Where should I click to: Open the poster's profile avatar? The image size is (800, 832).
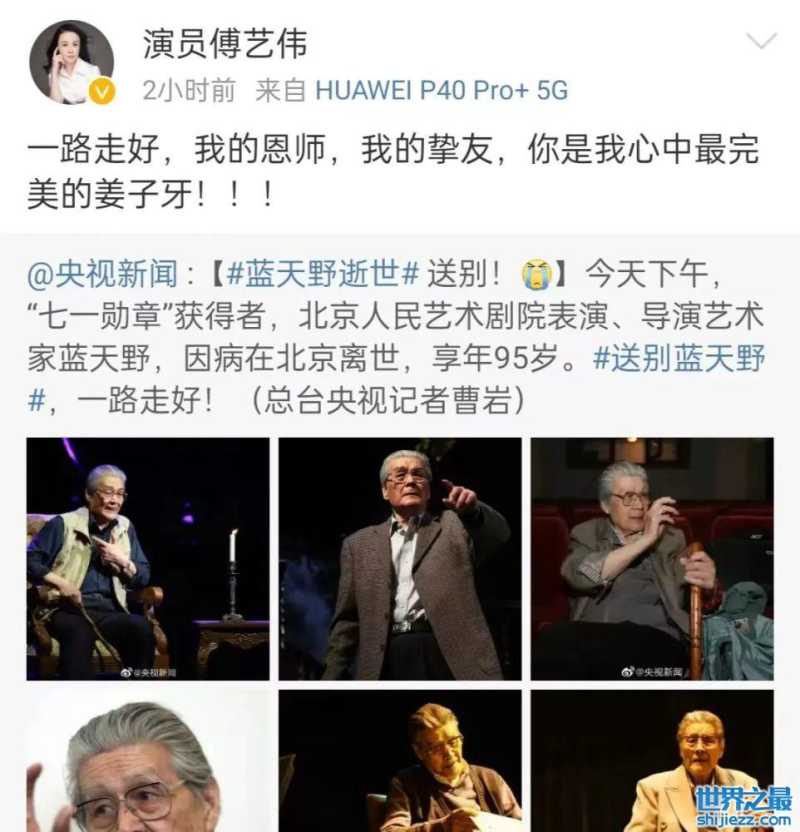[71, 62]
